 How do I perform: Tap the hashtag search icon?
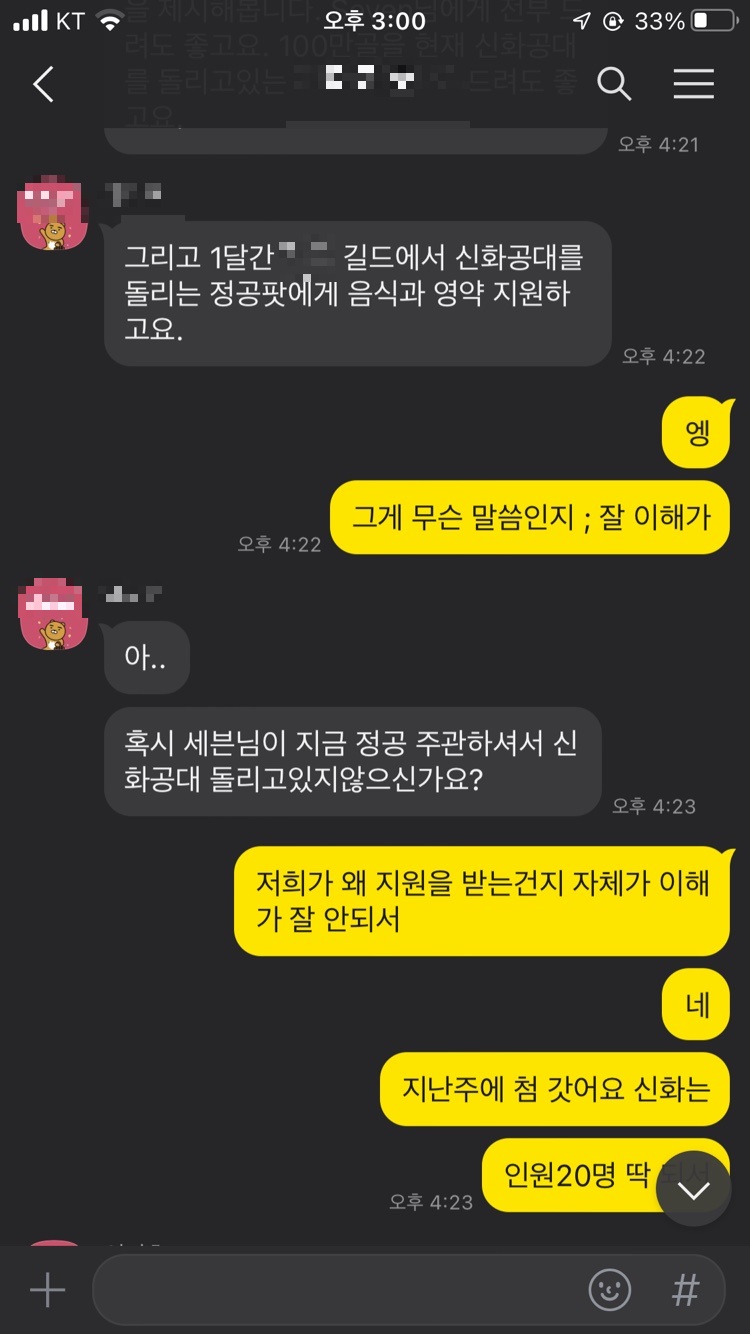[685, 1290]
